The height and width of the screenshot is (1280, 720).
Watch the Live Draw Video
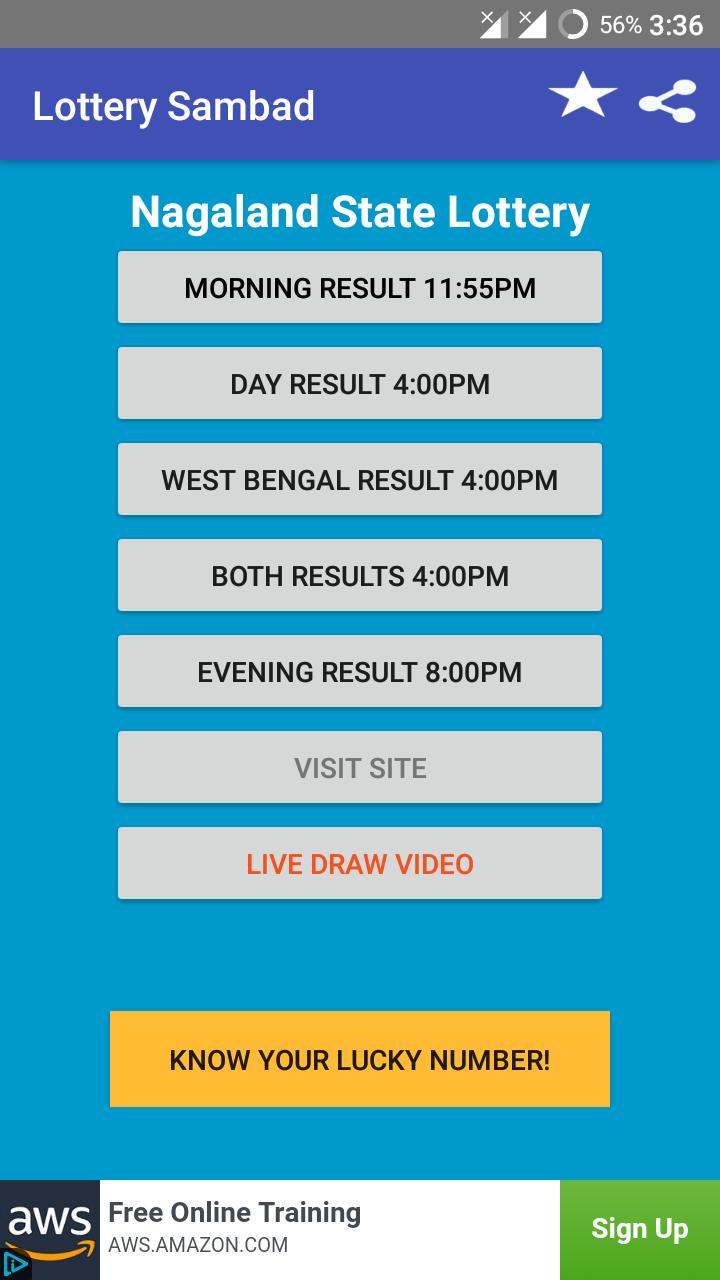tap(360, 863)
